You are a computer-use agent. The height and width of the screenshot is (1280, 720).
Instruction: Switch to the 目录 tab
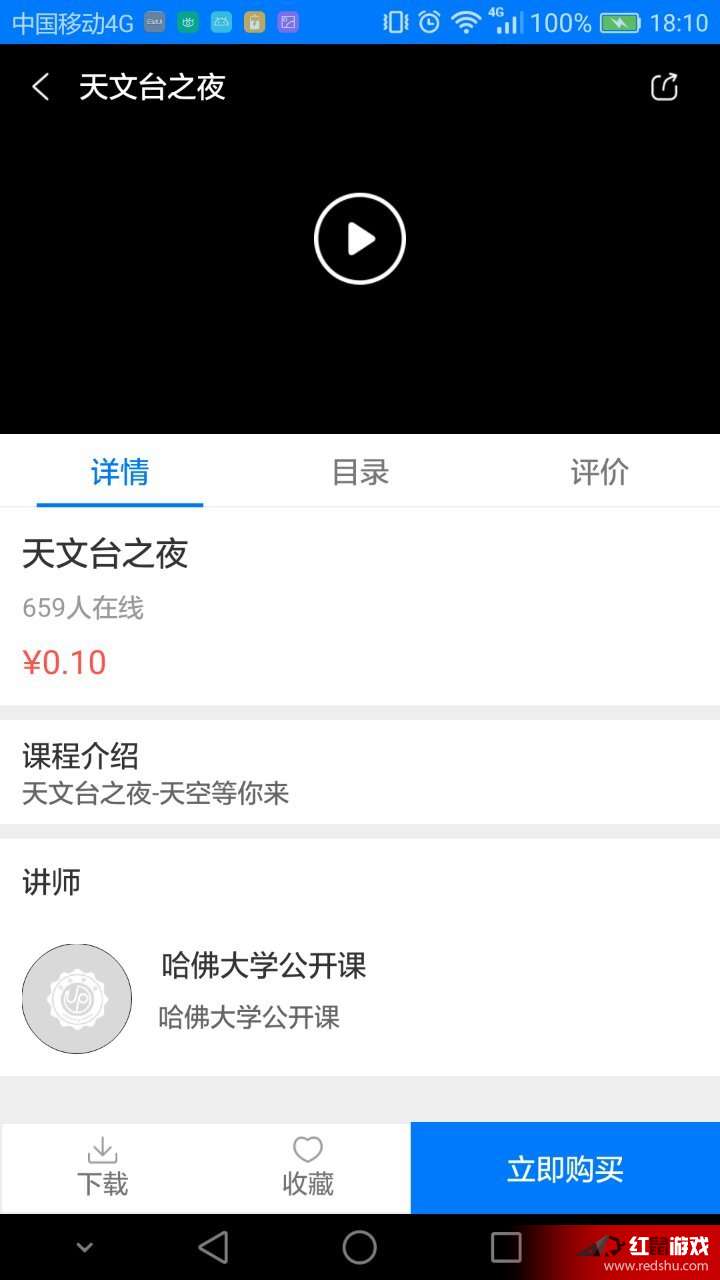point(360,472)
